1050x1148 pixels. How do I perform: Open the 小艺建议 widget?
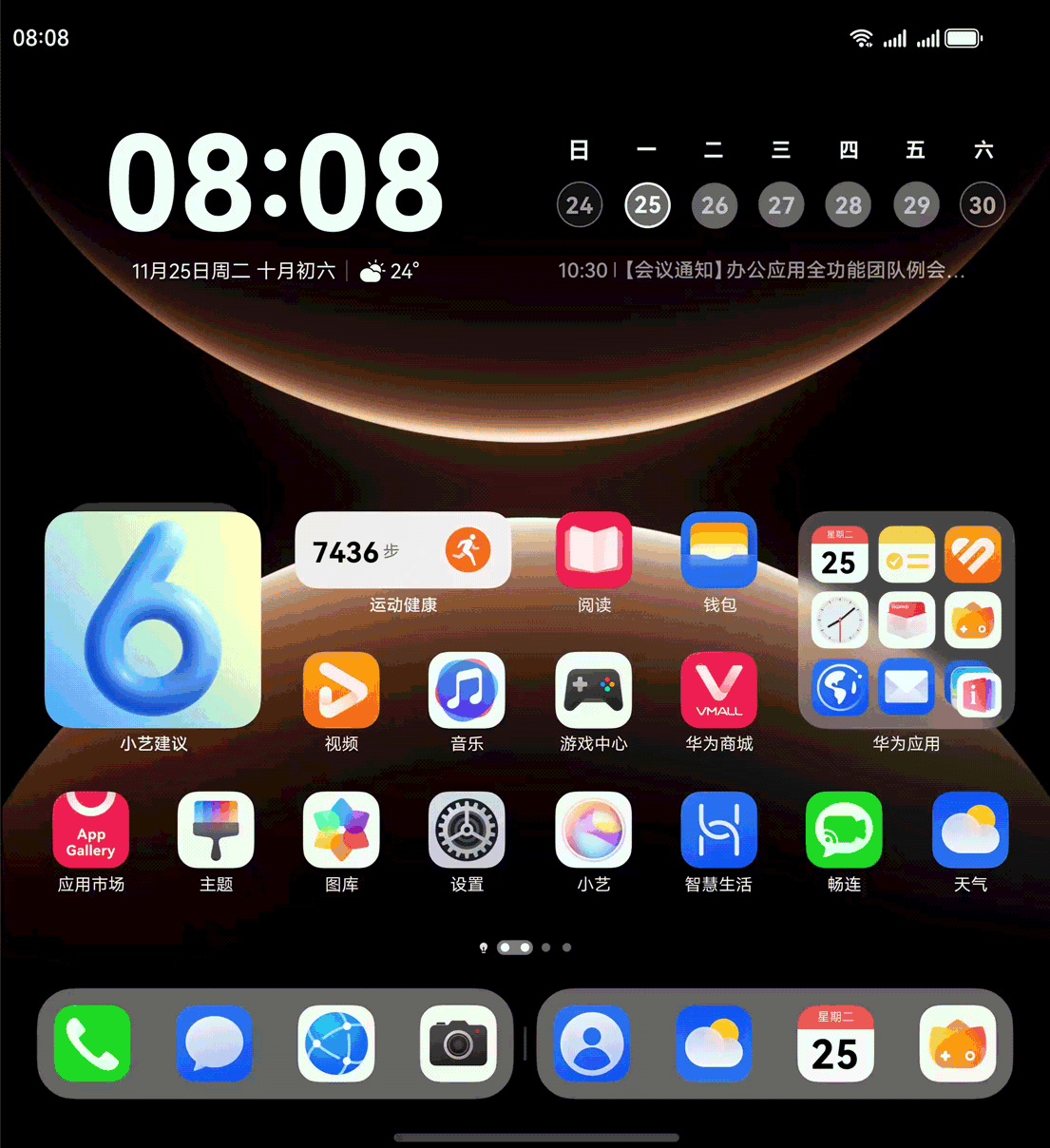click(x=153, y=621)
